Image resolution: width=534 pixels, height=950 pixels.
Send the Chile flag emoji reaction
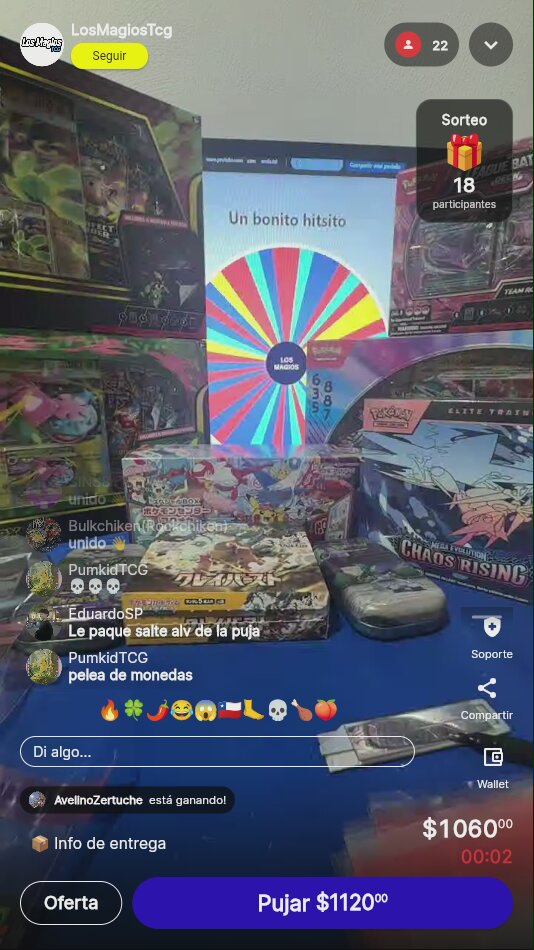coord(230,710)
